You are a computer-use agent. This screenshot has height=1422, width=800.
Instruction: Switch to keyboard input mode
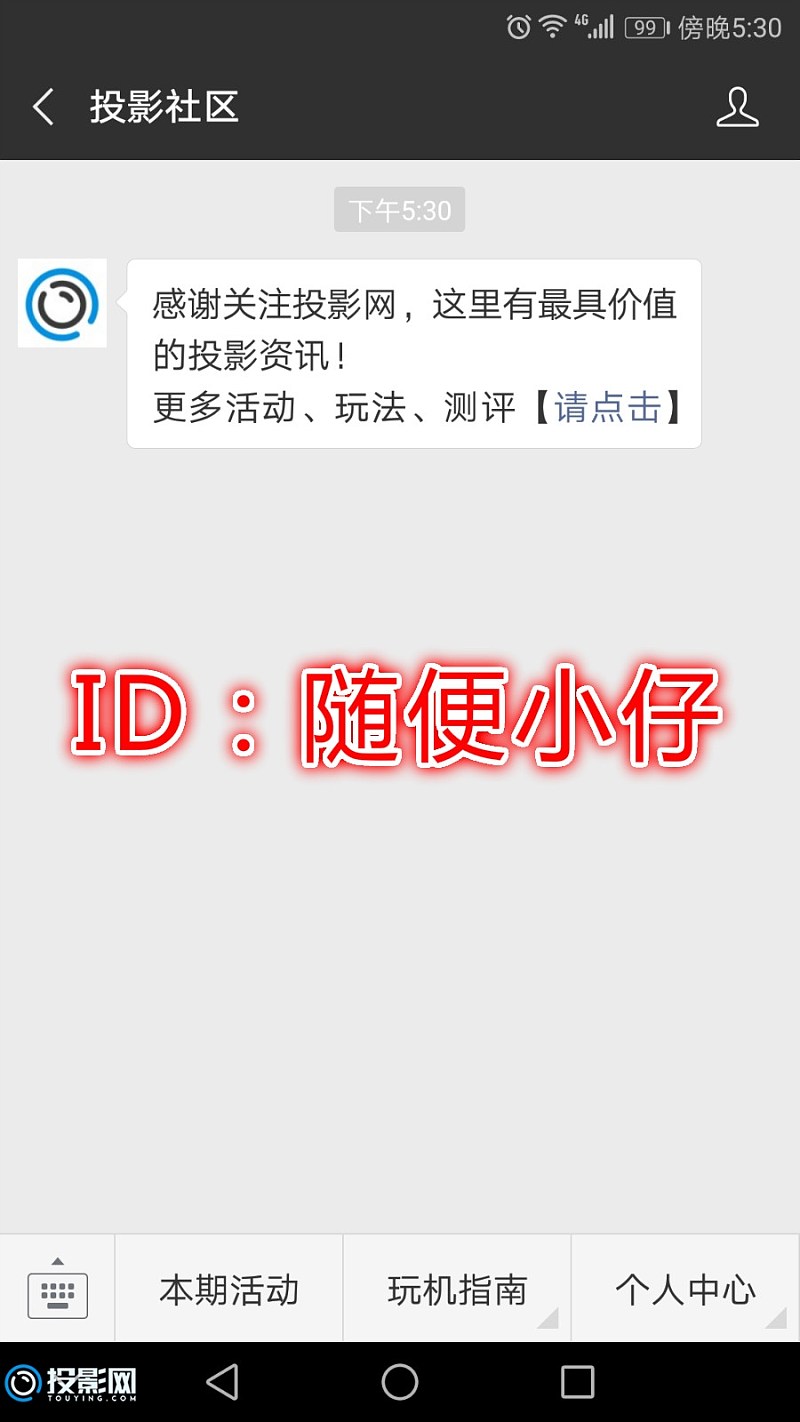(x=57, y=1289)
